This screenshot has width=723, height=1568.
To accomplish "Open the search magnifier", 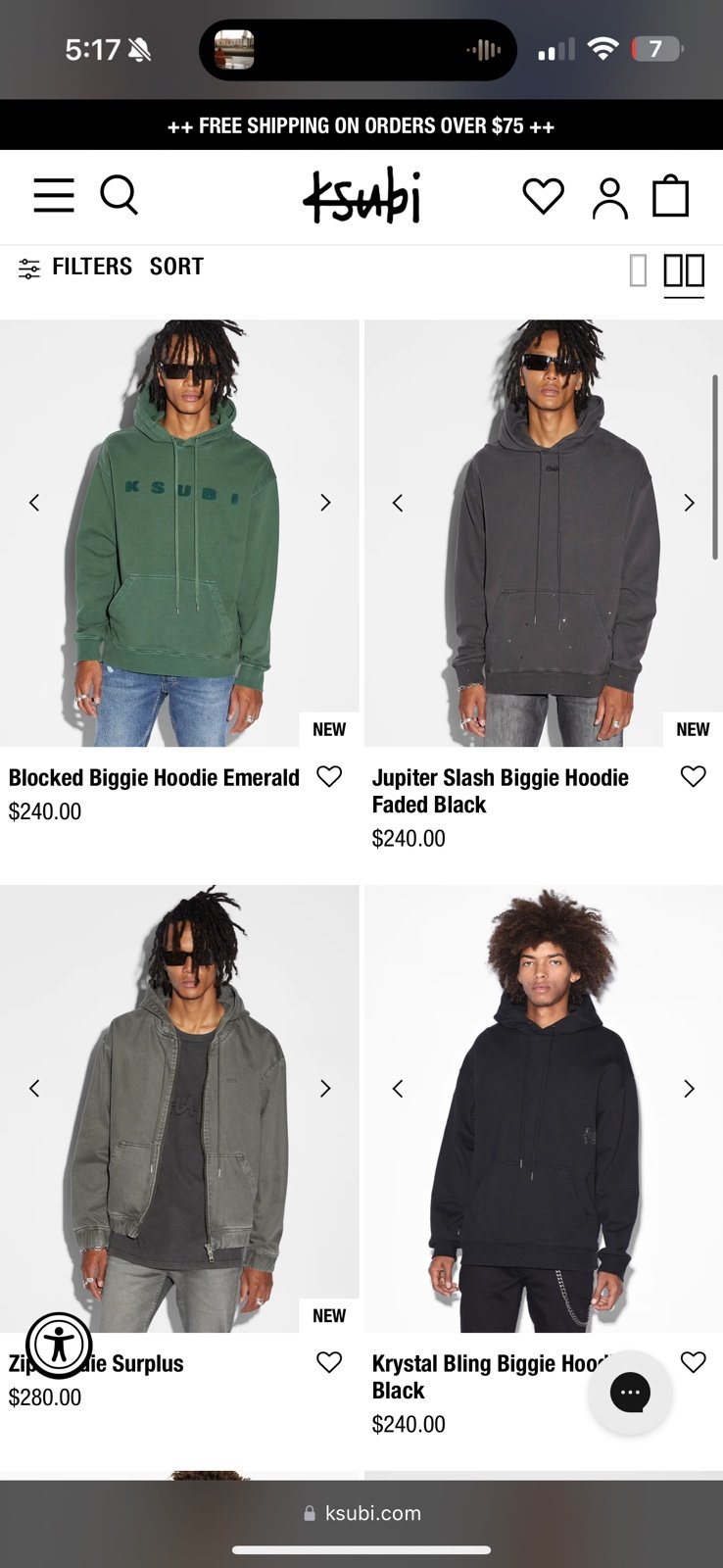I will [x=120, y=195].
